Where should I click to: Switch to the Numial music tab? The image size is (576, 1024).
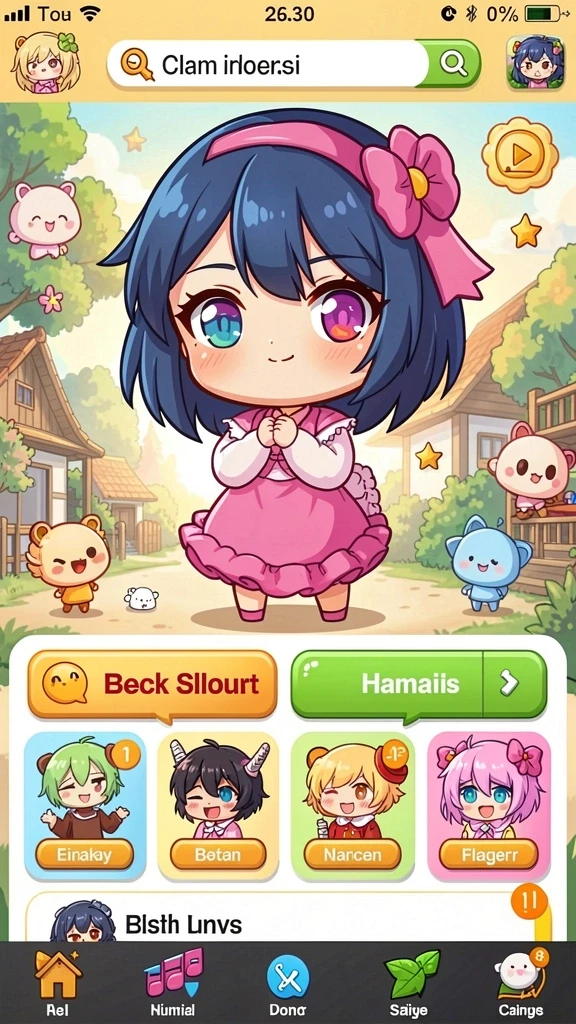pos(173,983)
